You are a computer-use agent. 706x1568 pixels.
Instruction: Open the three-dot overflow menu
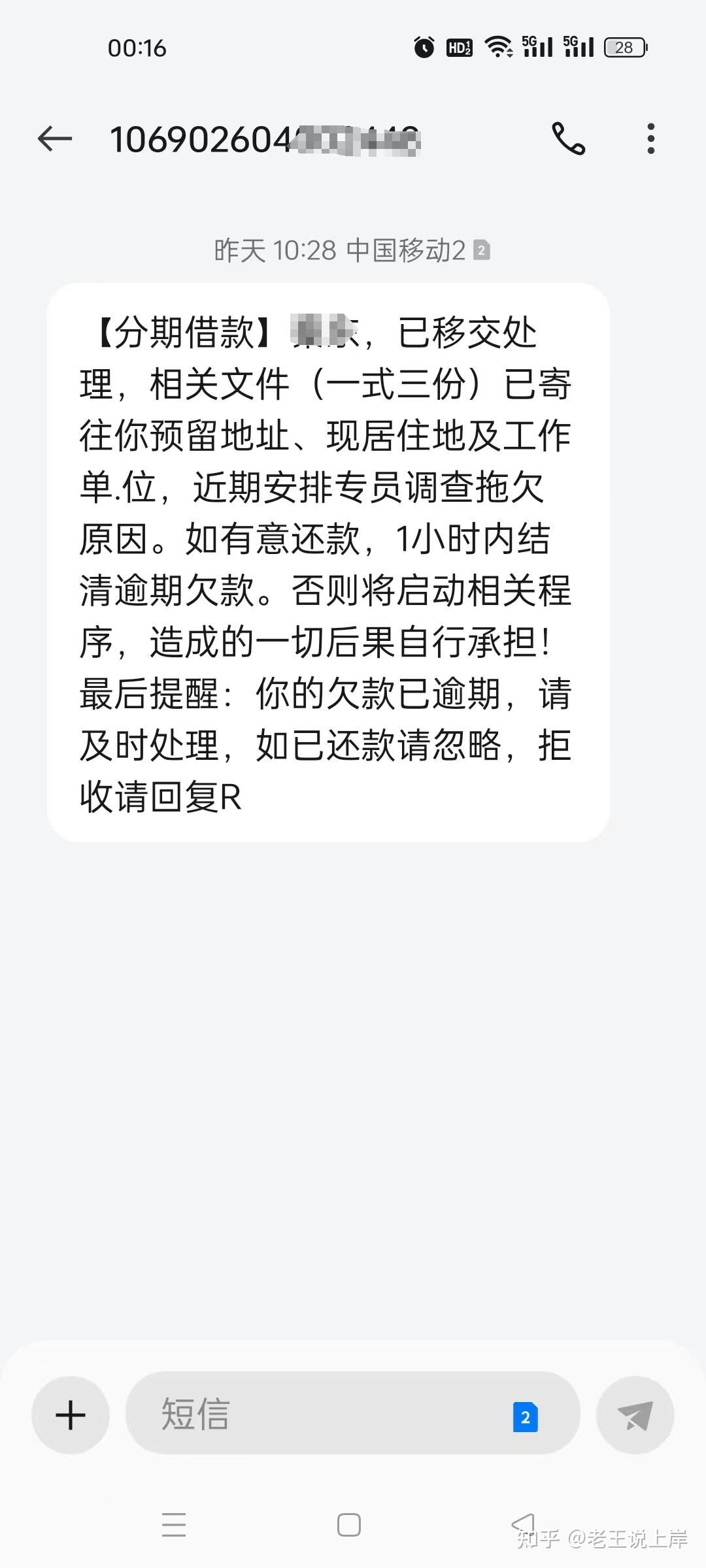click(651, 139)
